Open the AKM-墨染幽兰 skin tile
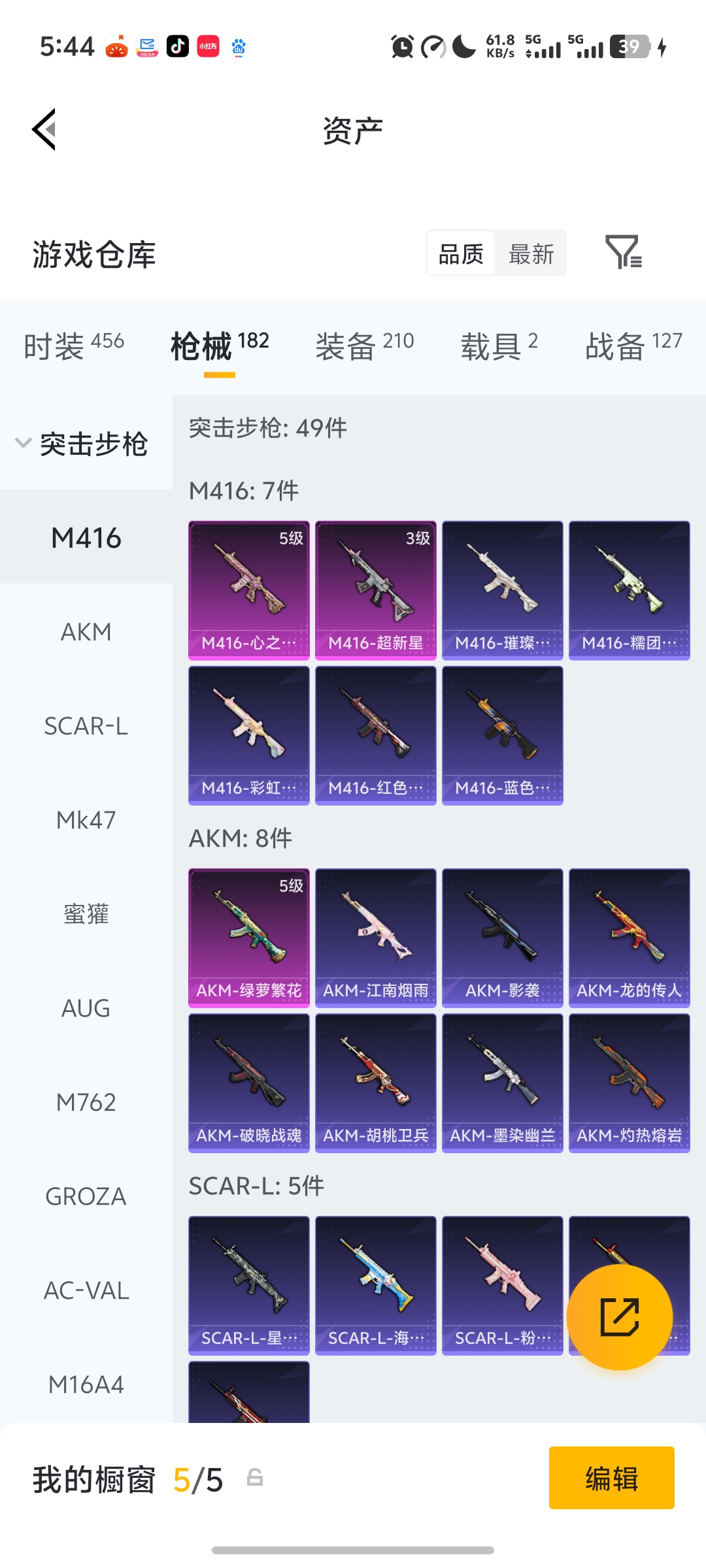The width and height of the screenshot is (706, 1568). [502, 1083]
